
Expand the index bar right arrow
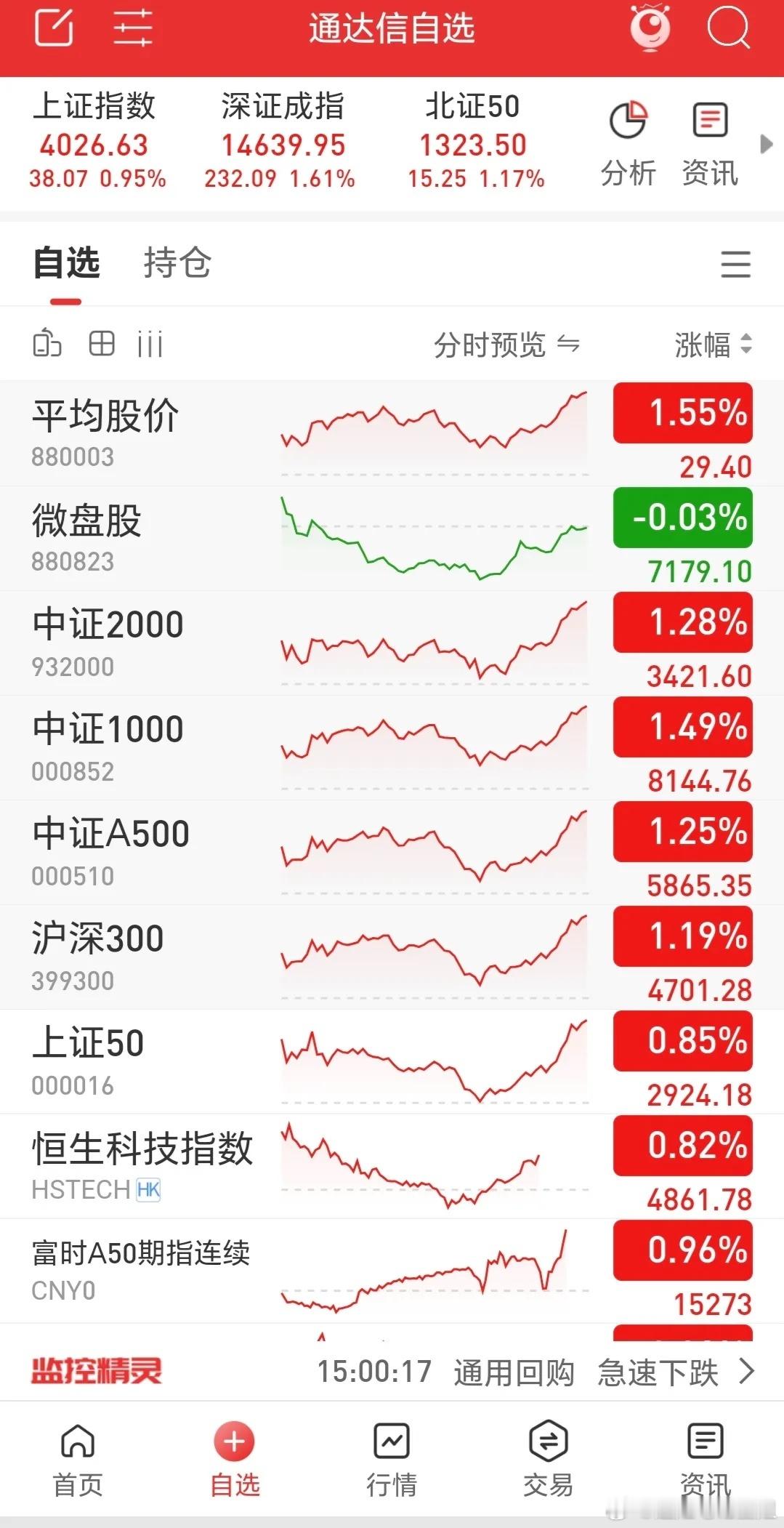(x=768, y=144)
